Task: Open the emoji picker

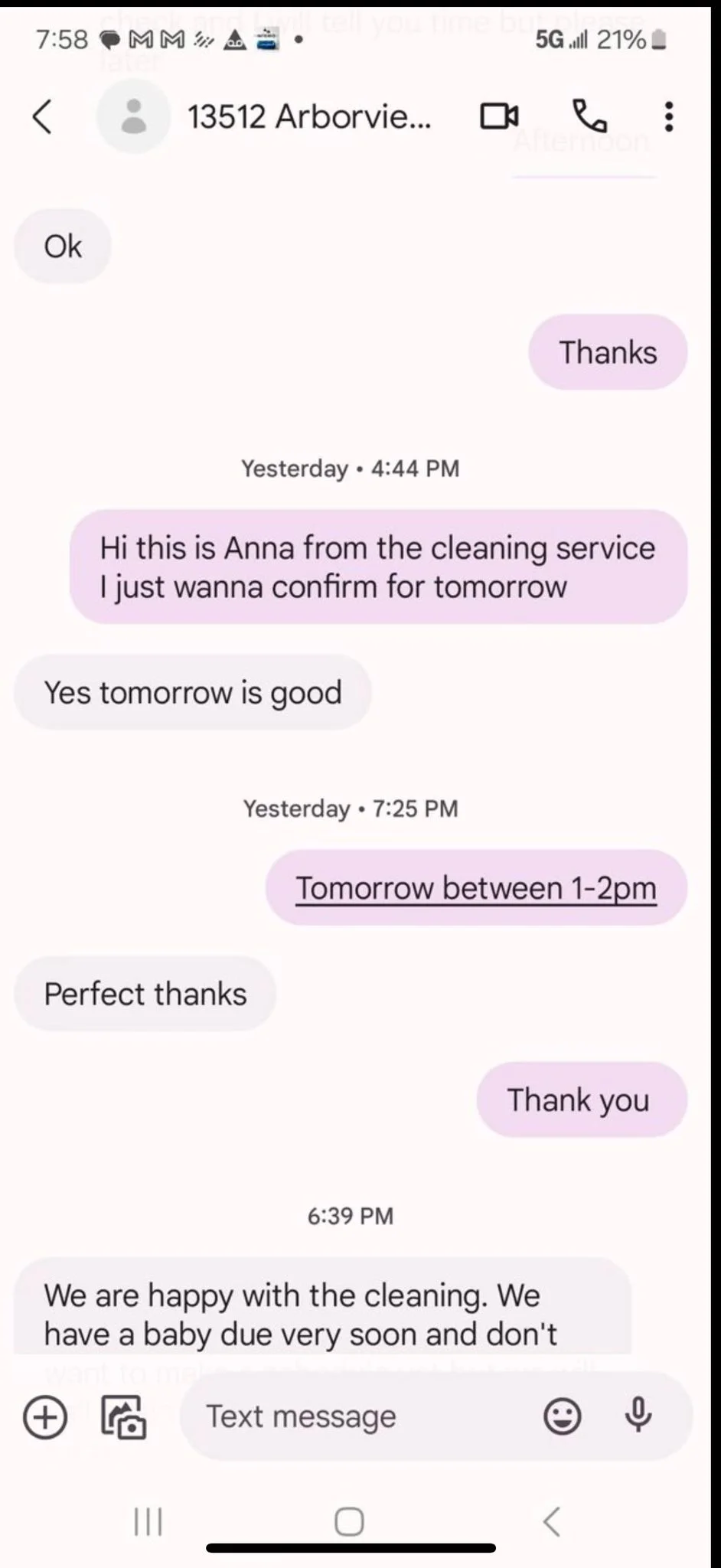Action: (562, 1417)
